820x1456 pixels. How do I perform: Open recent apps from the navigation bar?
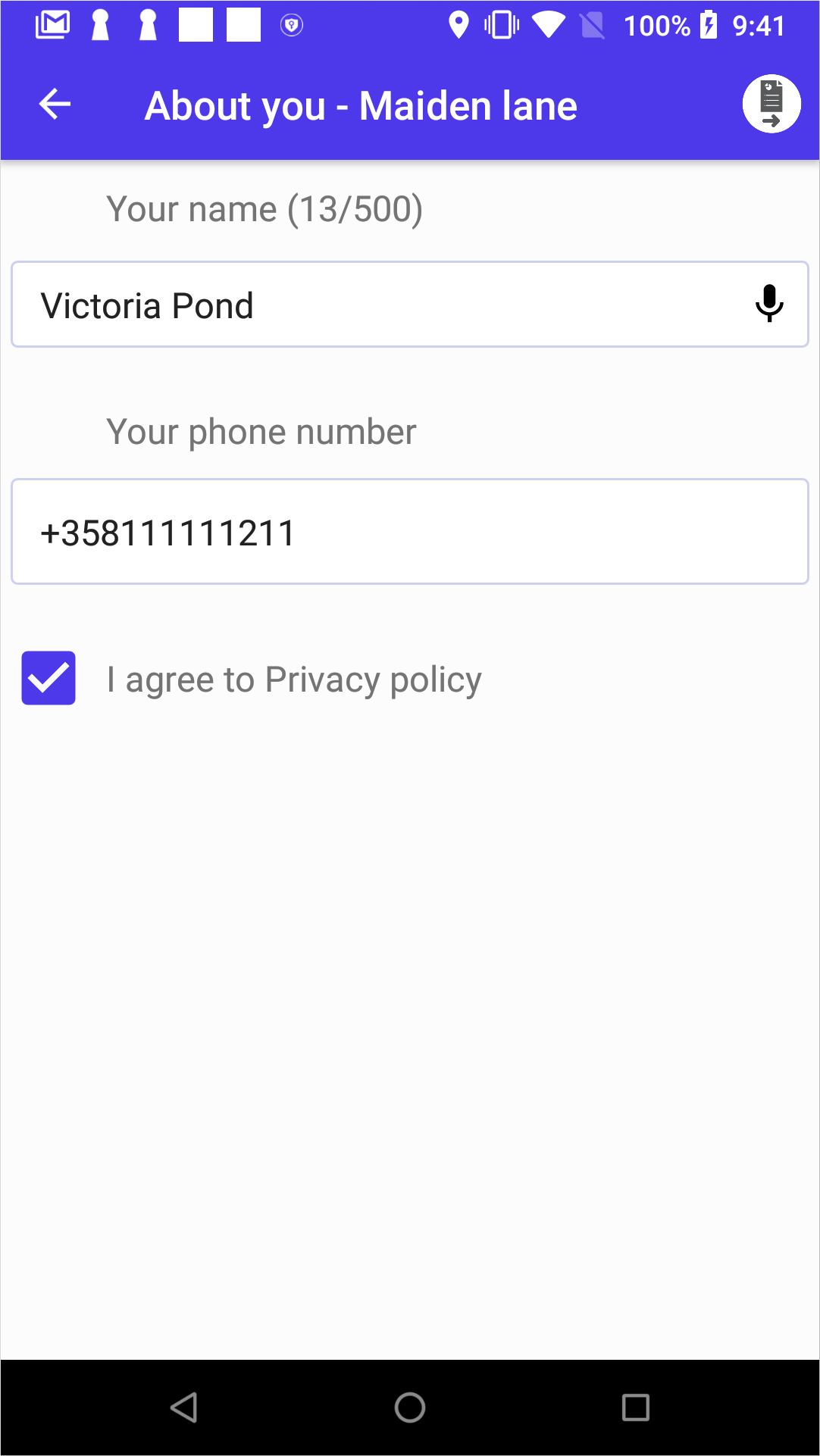click(635, 1408)
